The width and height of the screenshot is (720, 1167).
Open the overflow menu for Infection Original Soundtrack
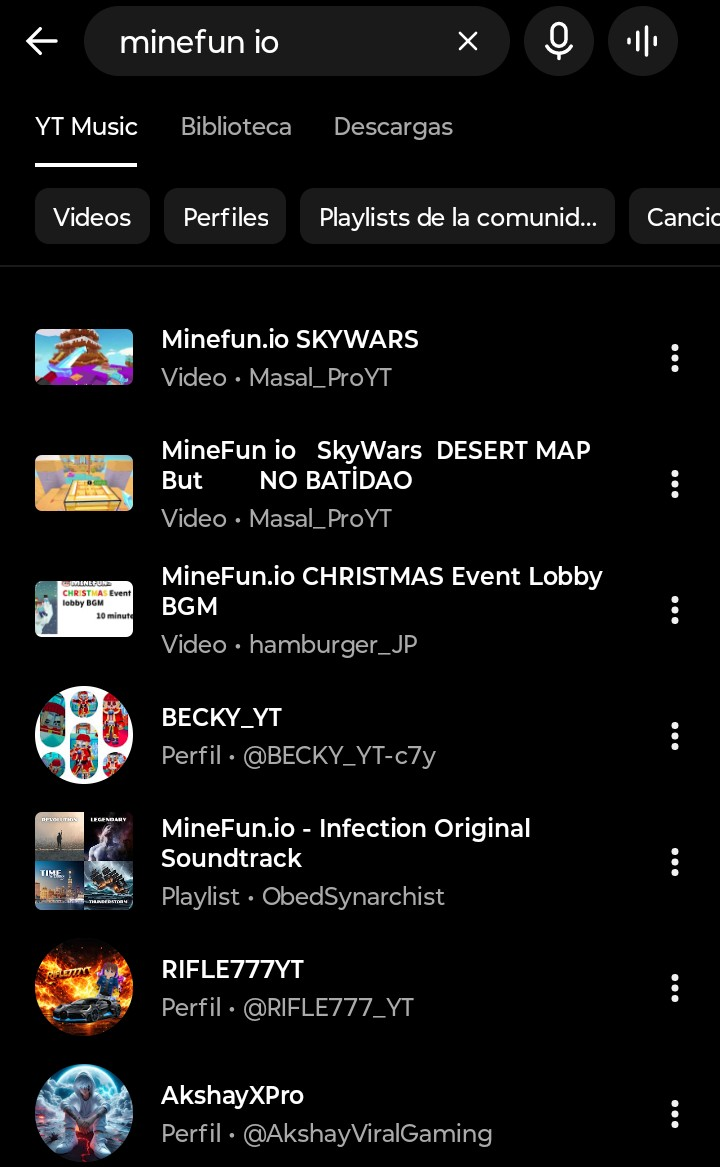pyautogui.click(x=675, y=861)
